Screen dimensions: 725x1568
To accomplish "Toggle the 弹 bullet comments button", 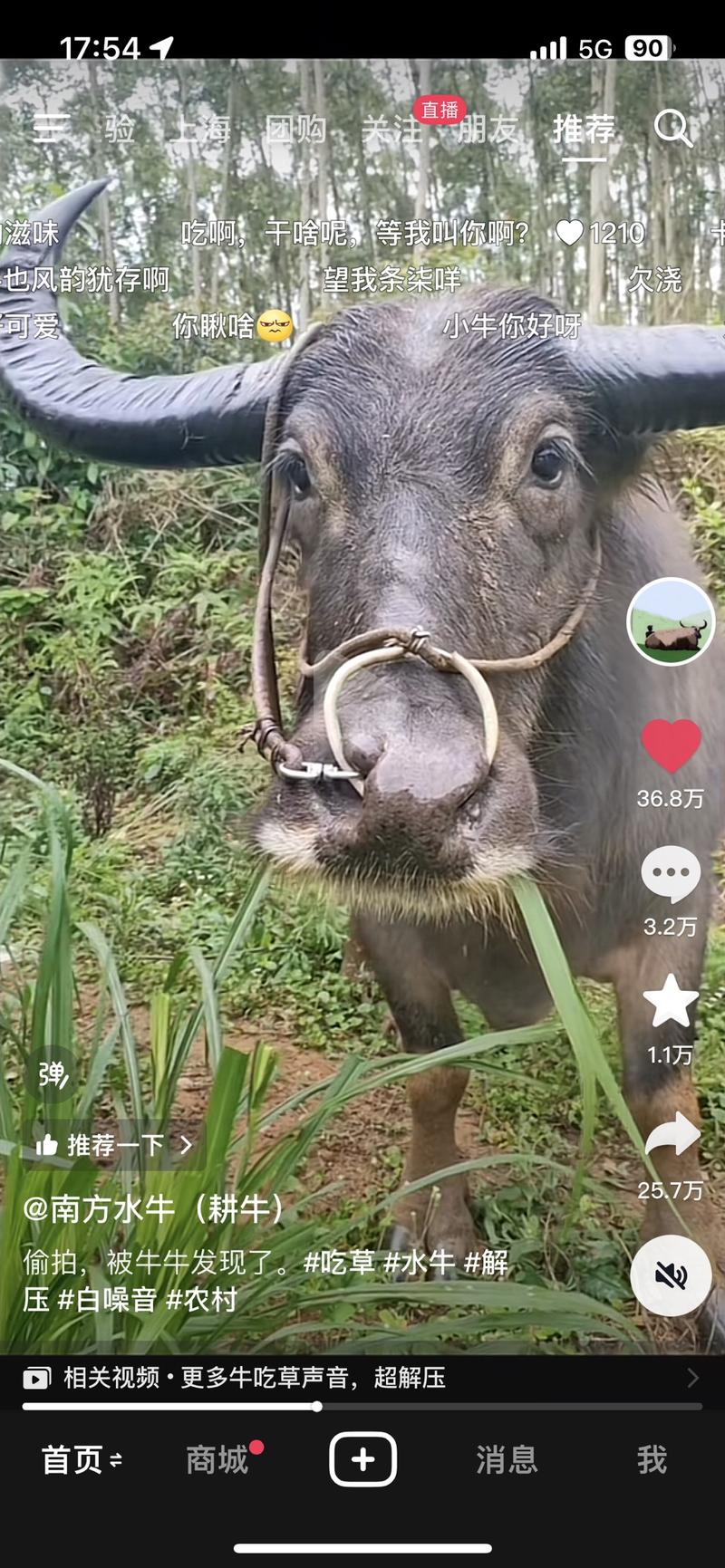I will point(53,1074).
